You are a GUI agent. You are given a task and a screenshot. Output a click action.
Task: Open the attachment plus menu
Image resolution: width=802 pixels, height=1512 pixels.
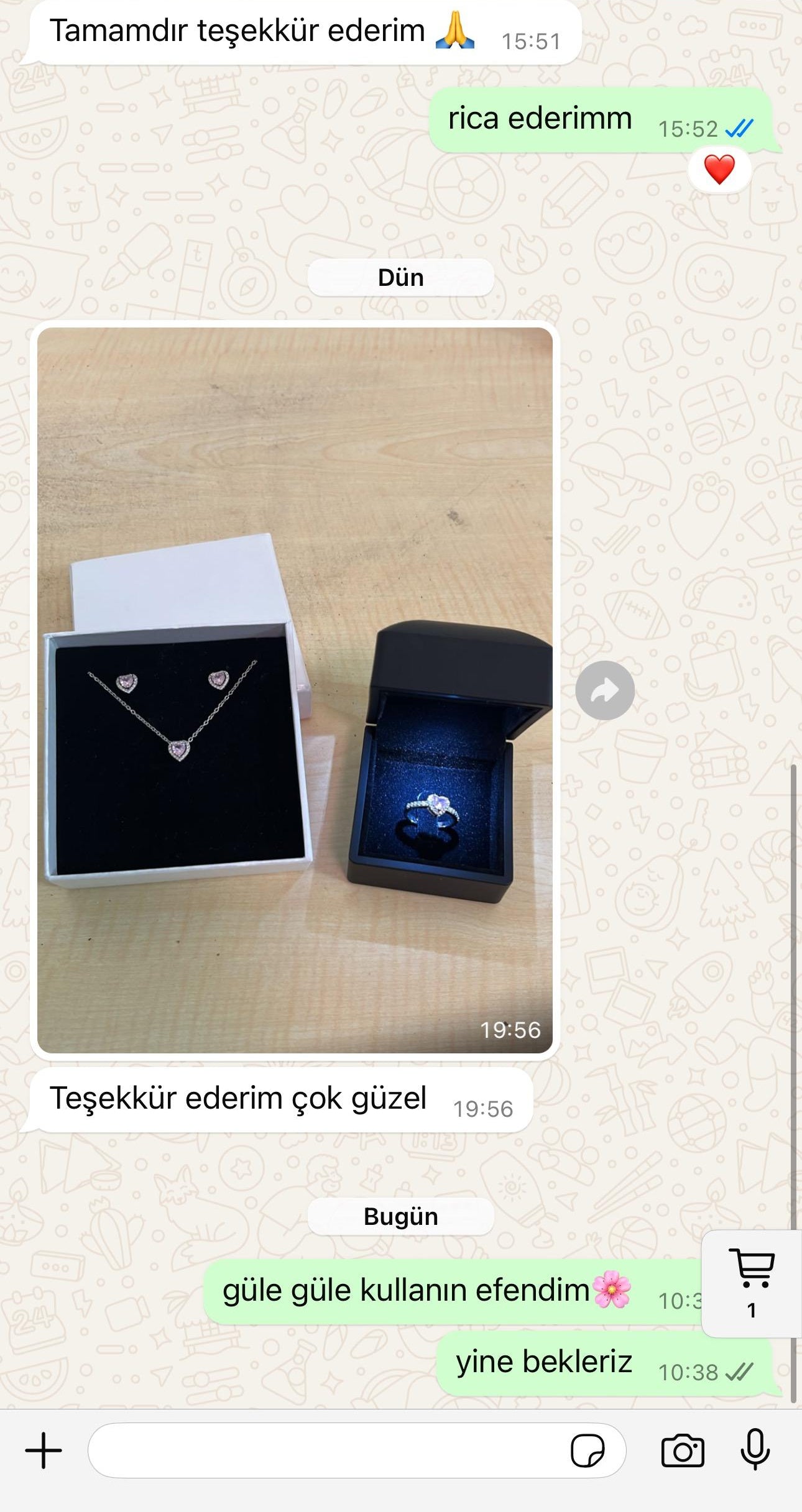44,1450
